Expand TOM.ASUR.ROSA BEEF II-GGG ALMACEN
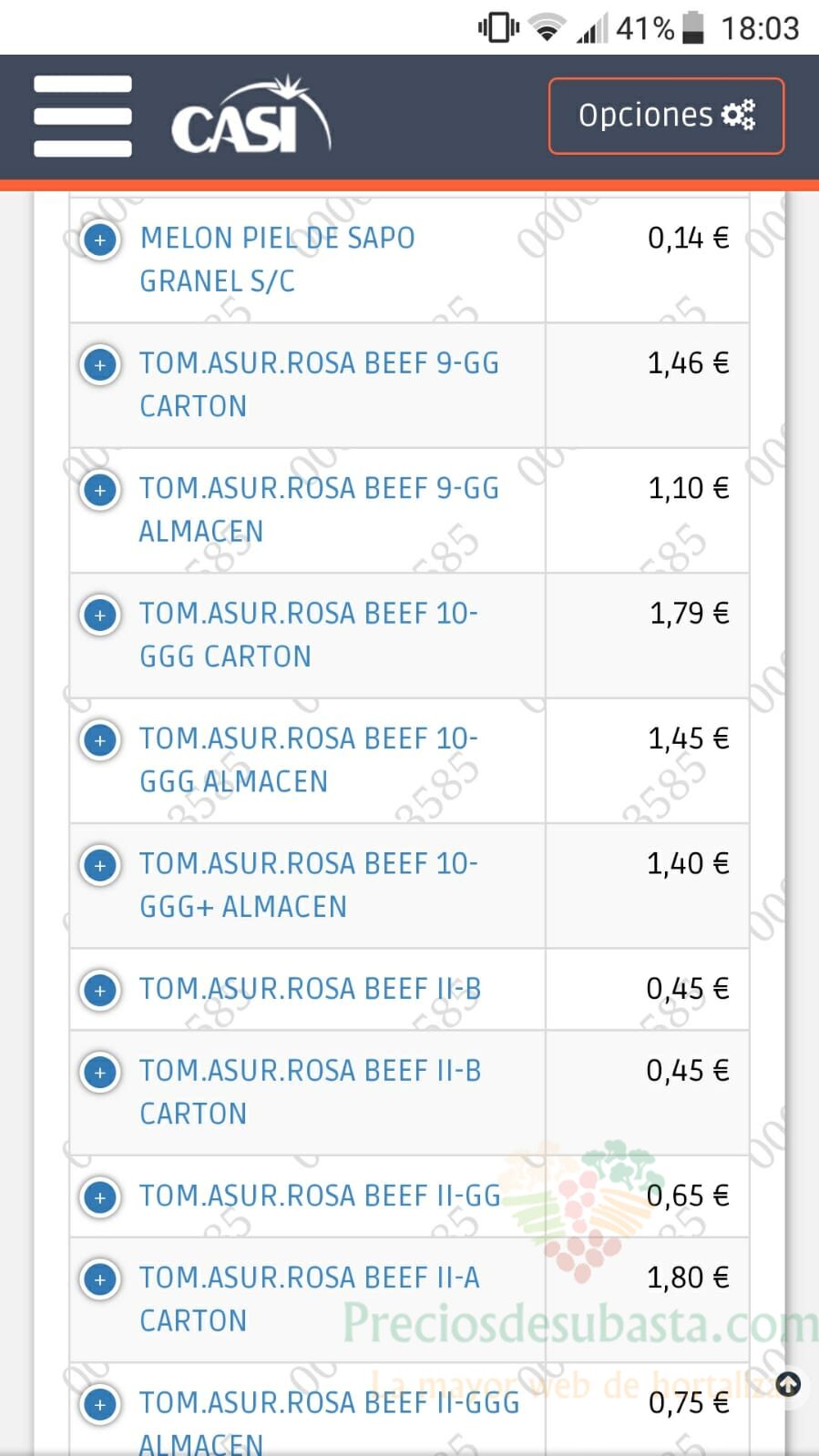This screenshot has width=819, height=1456. 100,1405
